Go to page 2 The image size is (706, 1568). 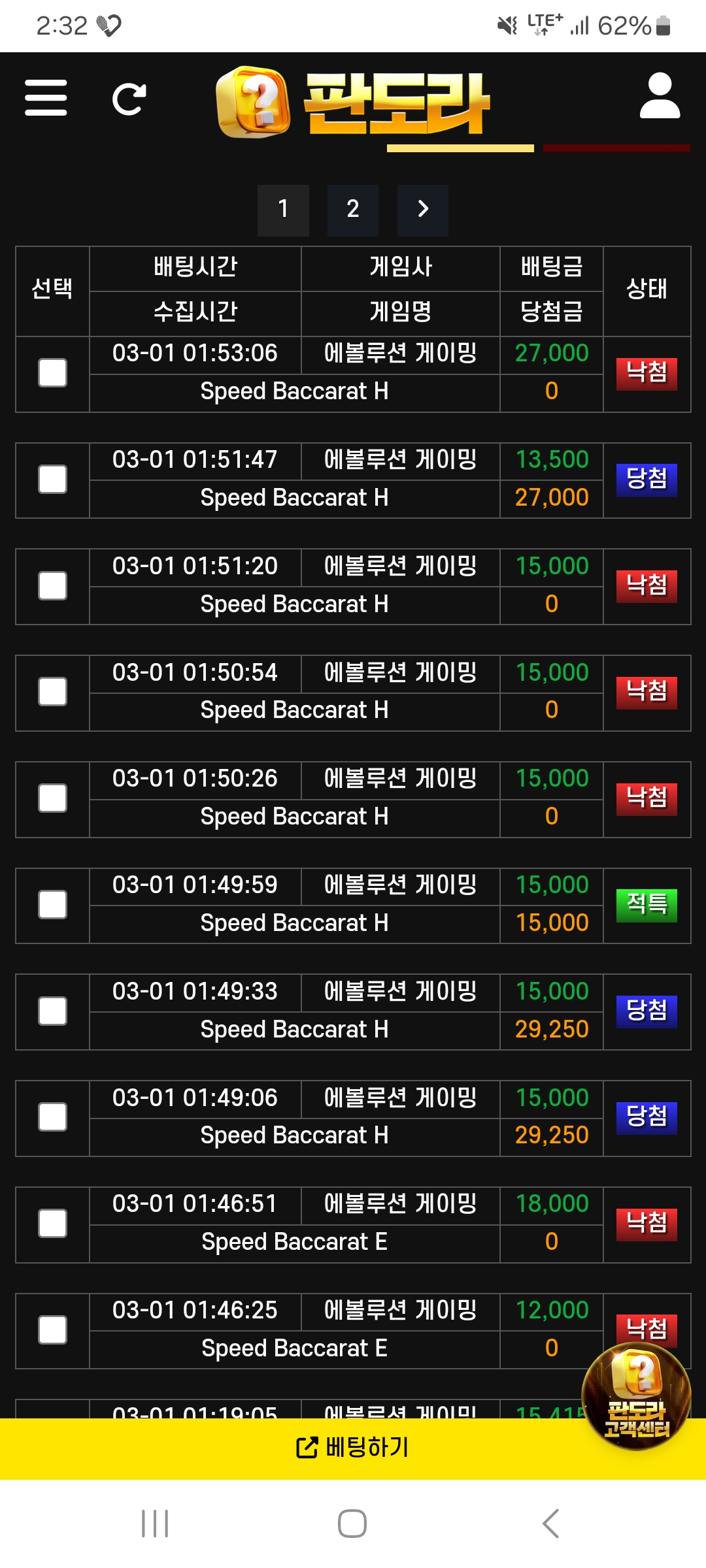pyautogui.click(x=353, y=210)
